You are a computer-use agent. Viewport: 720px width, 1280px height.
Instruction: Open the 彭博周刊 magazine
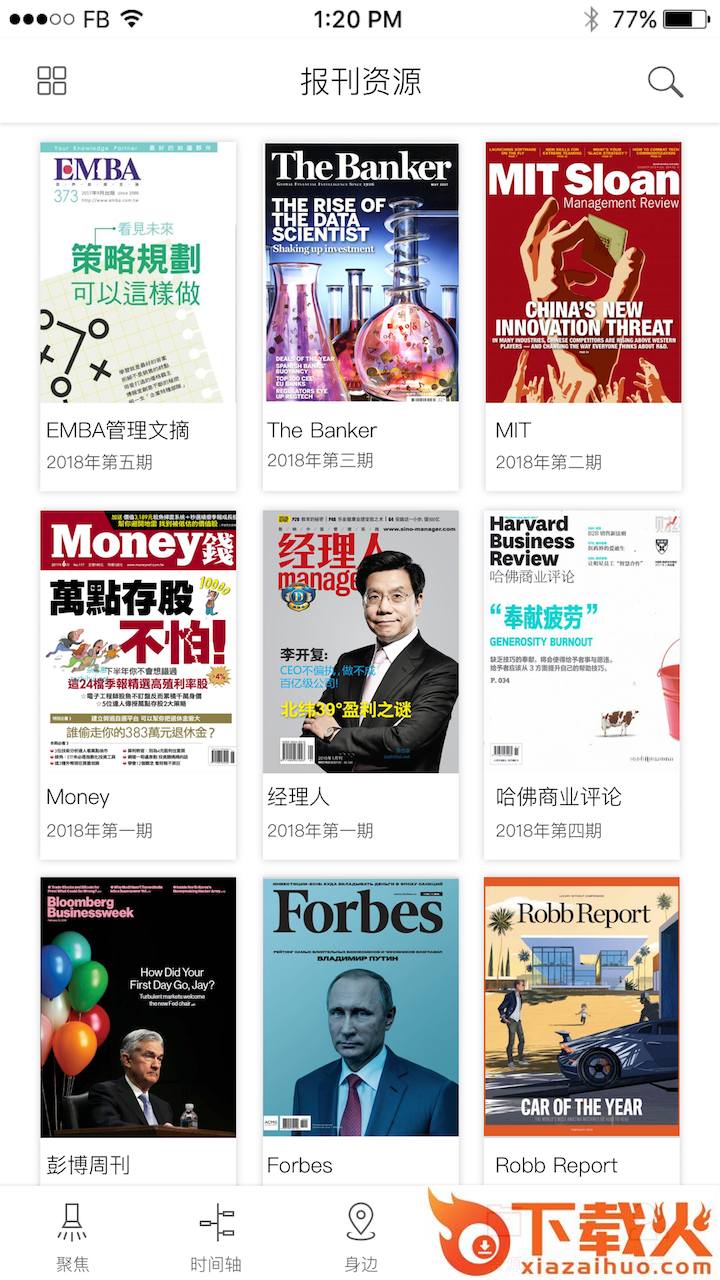tap(138, 1030)
